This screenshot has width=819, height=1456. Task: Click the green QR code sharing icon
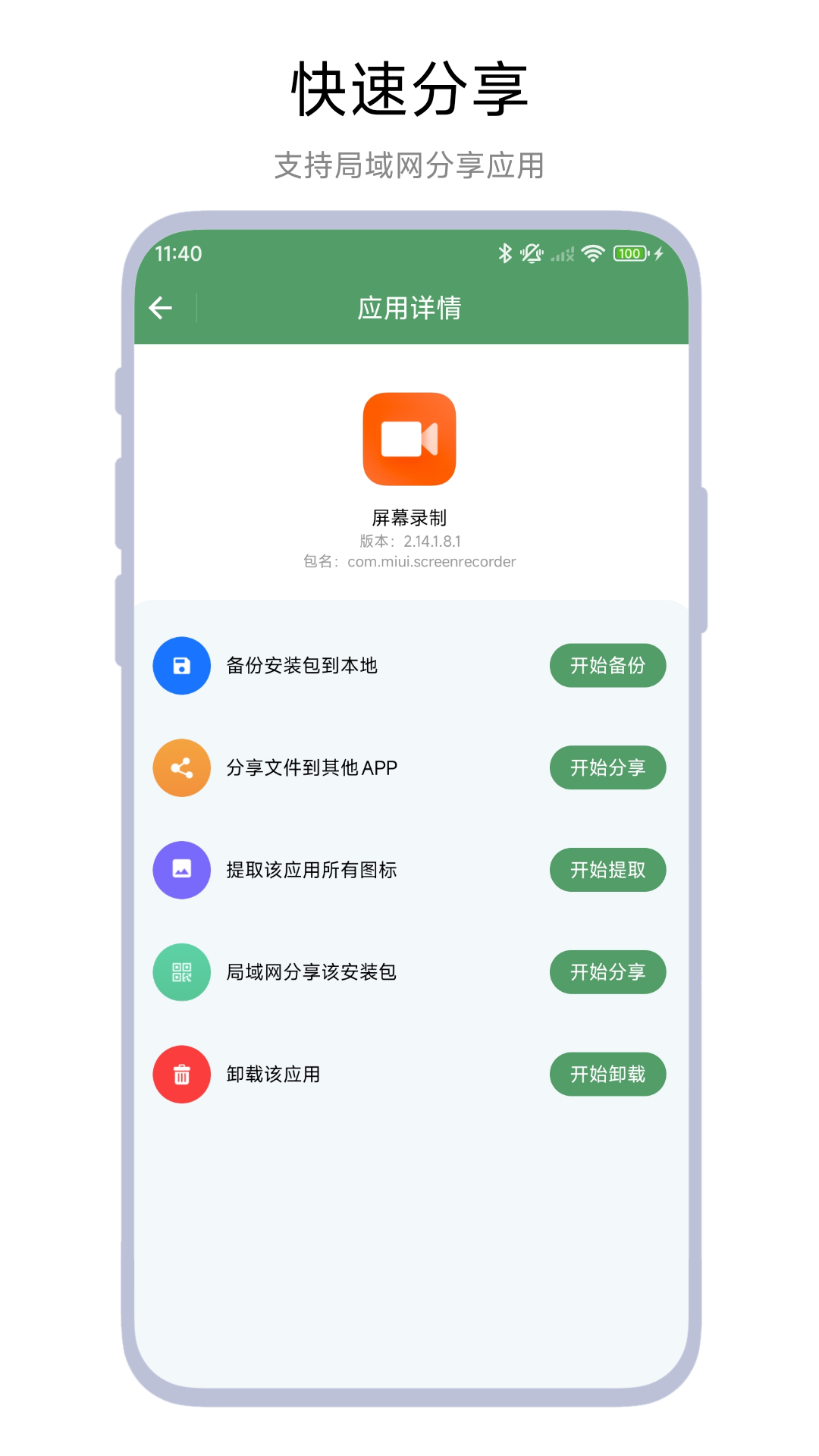(181, 972)
